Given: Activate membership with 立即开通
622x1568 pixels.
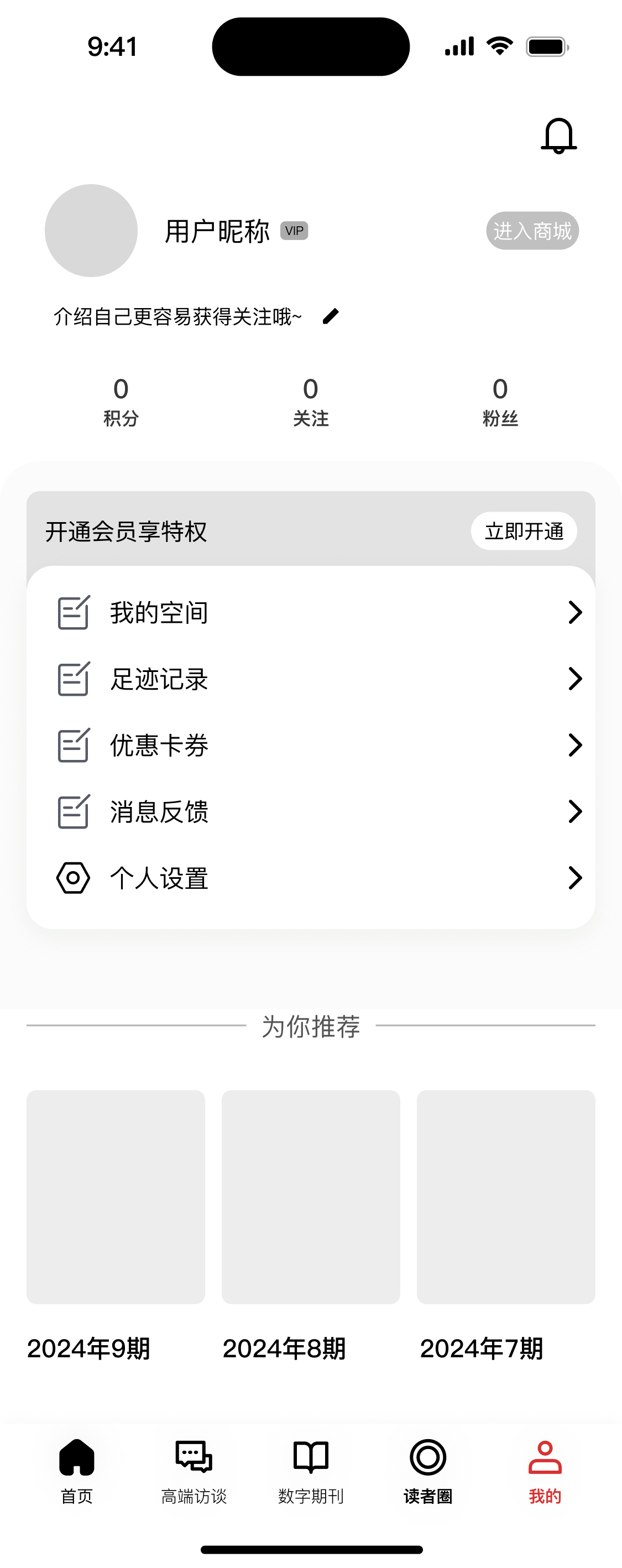Looking at the screenshot, I should (524, 532).
